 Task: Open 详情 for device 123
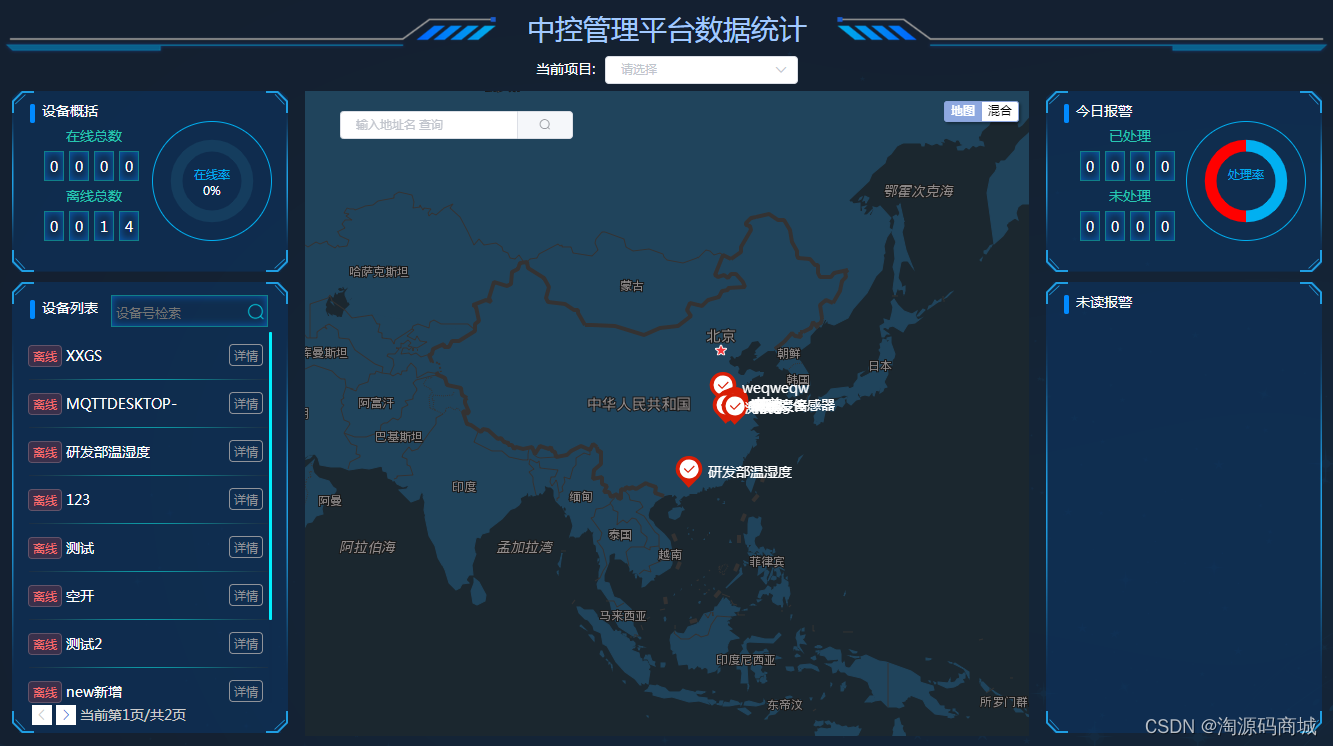coord(246,500)
